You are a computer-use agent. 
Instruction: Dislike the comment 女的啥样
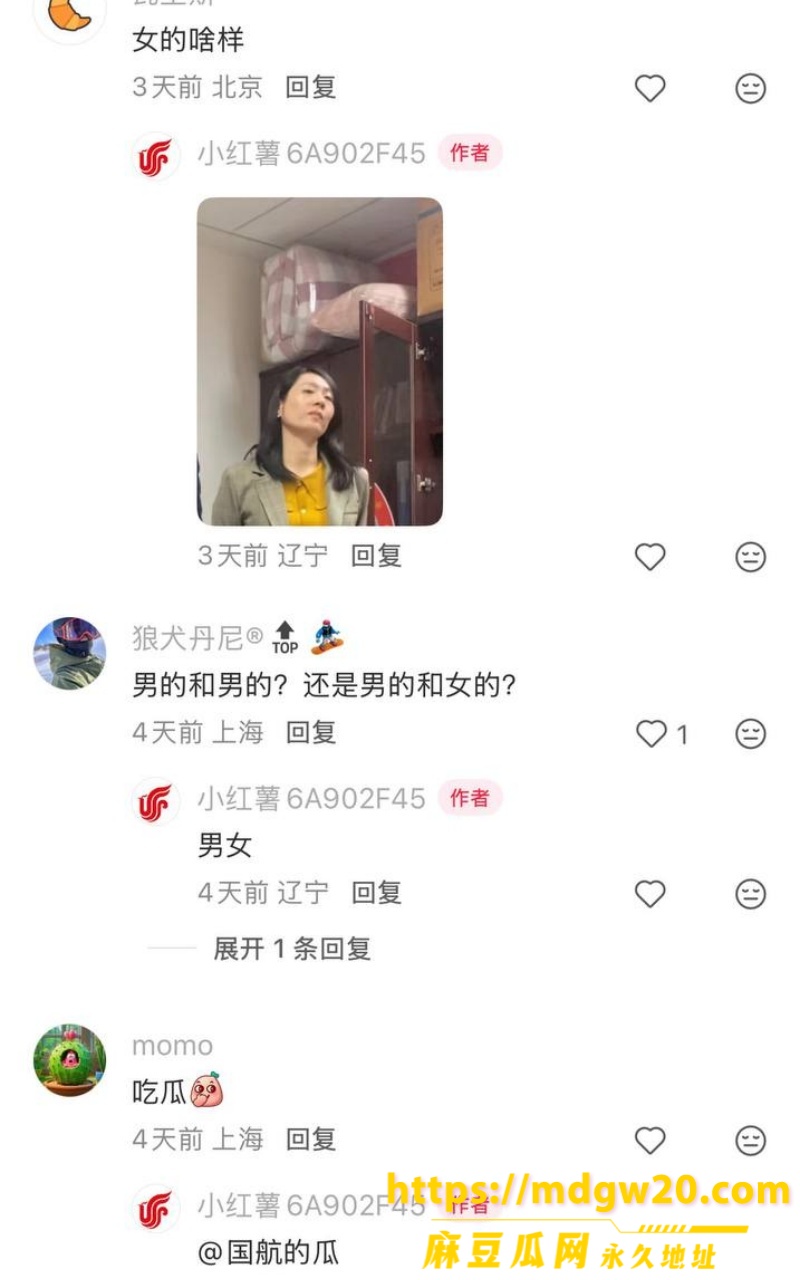click(x=751, y=89)
